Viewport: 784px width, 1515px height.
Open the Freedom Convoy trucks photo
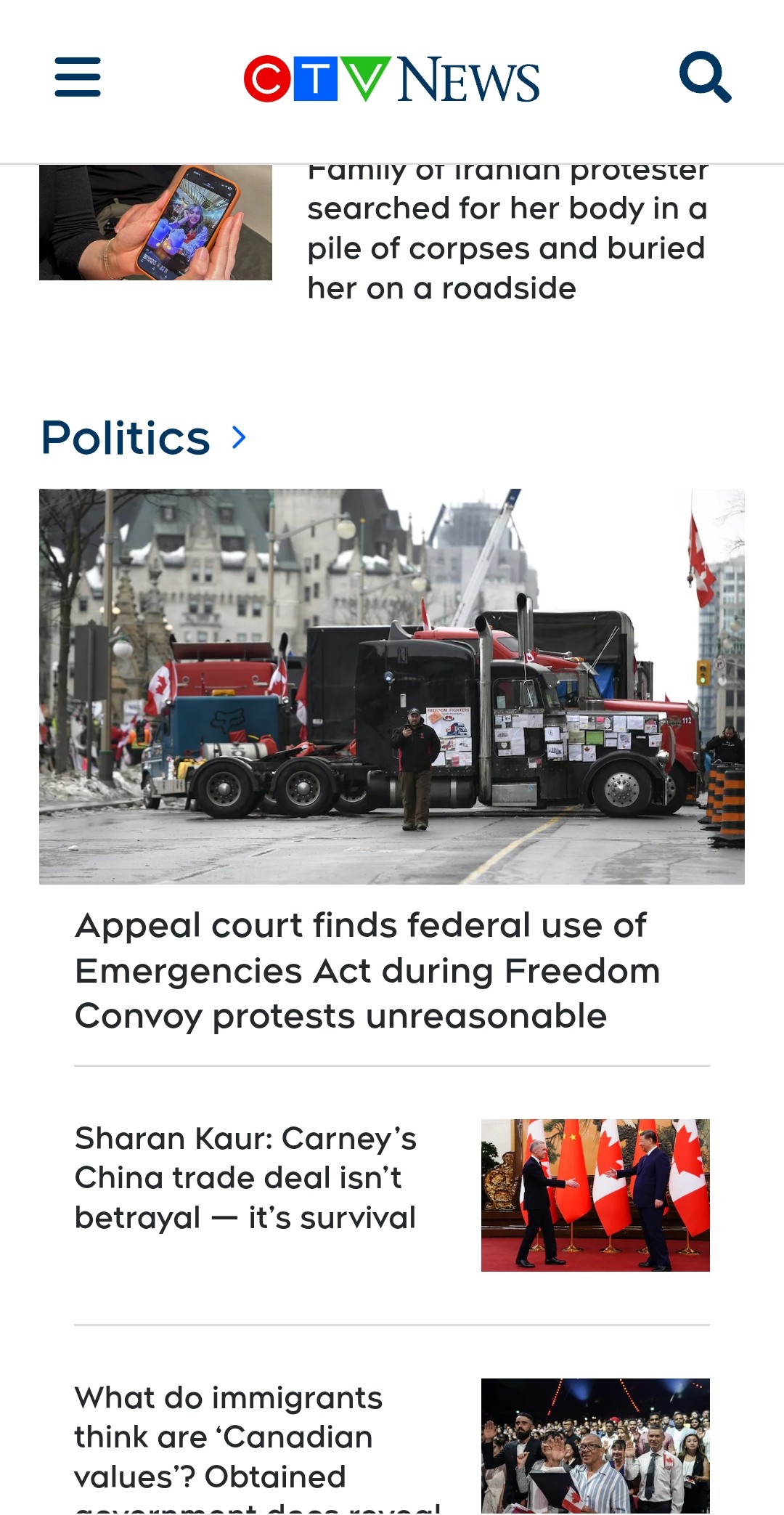pyautogui.click(x=392, y=686)
